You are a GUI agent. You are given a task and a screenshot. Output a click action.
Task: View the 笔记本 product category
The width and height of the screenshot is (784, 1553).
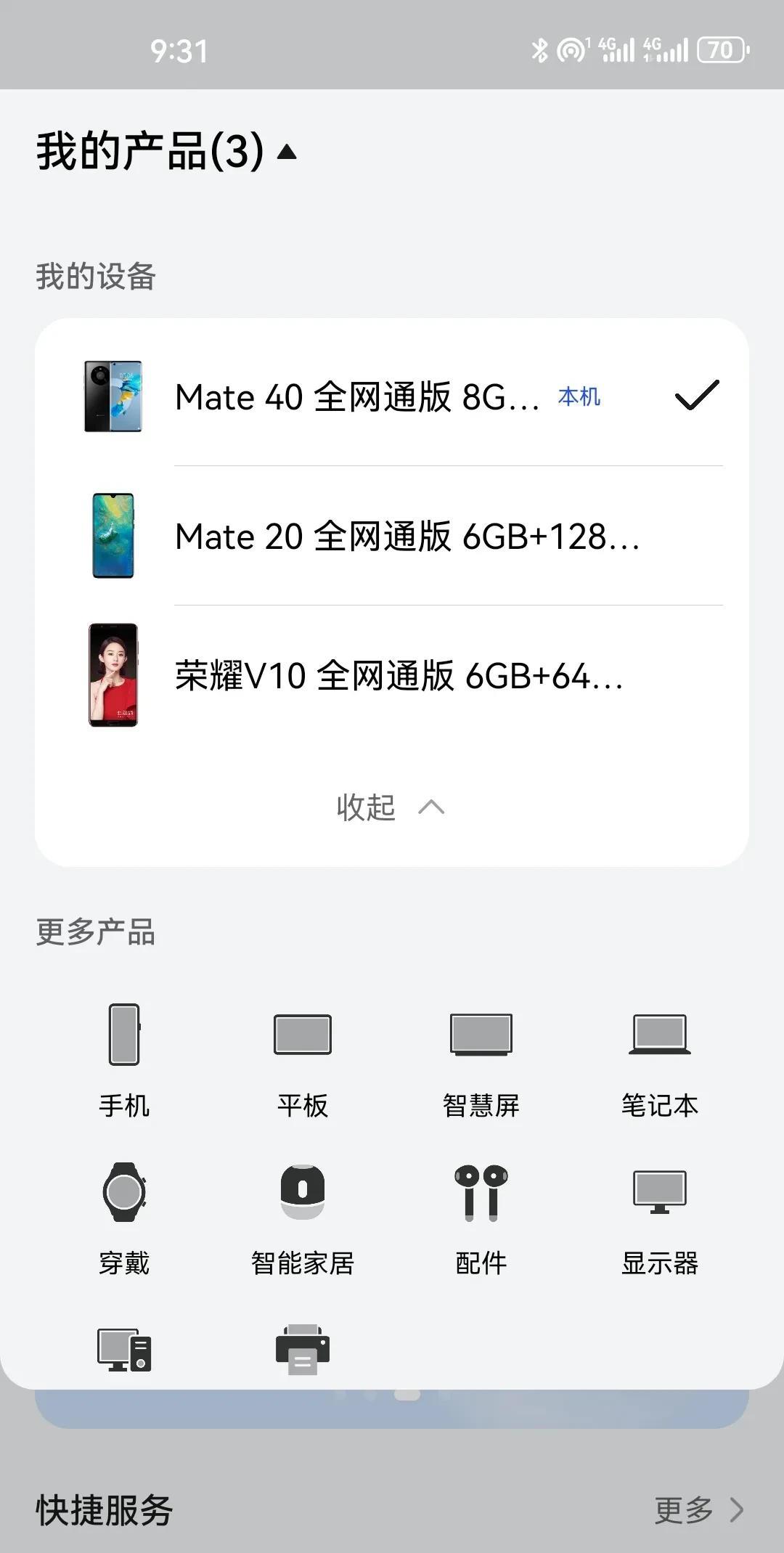pos(659,1060)
